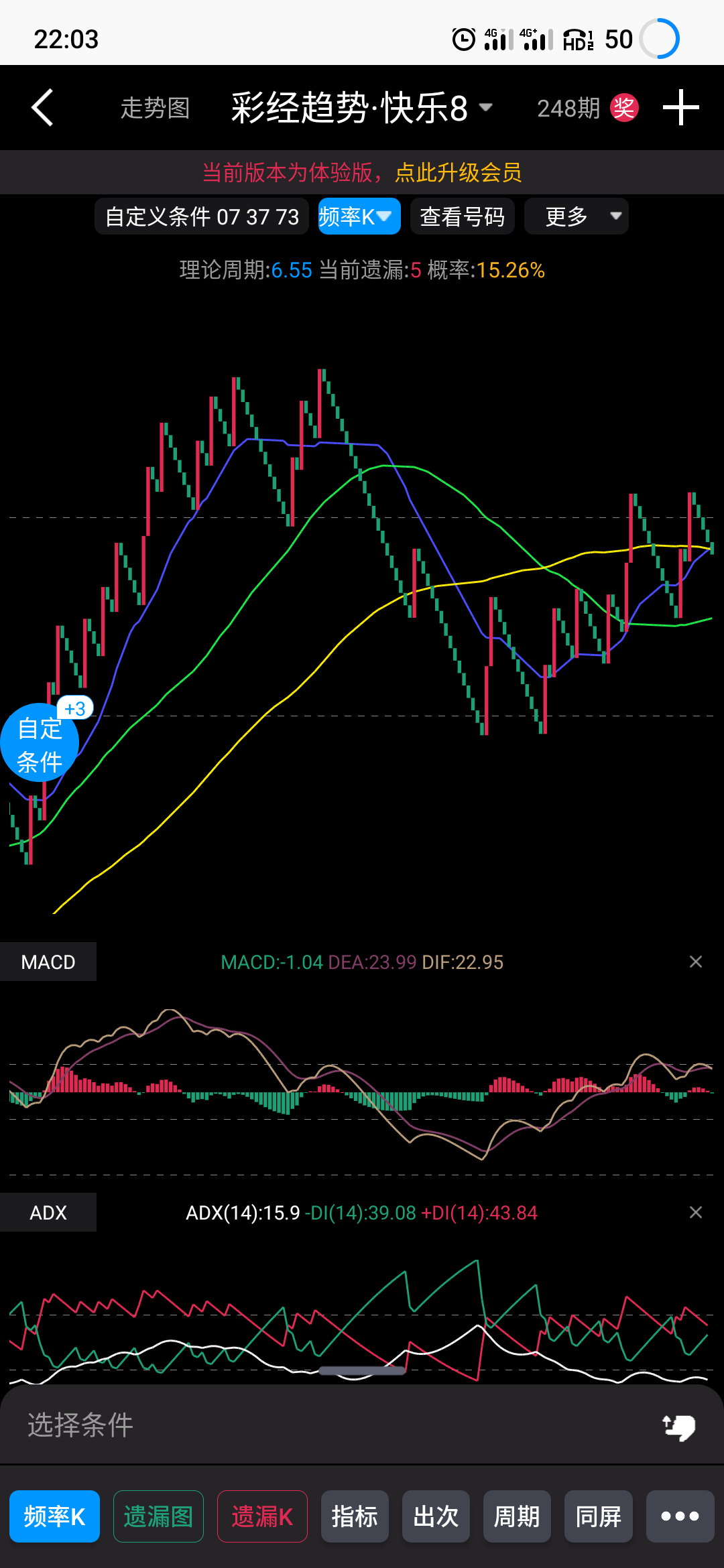Close the ADX indicator panel
This screenshot has height=1568, width=724.
(x=695, y=1213)
